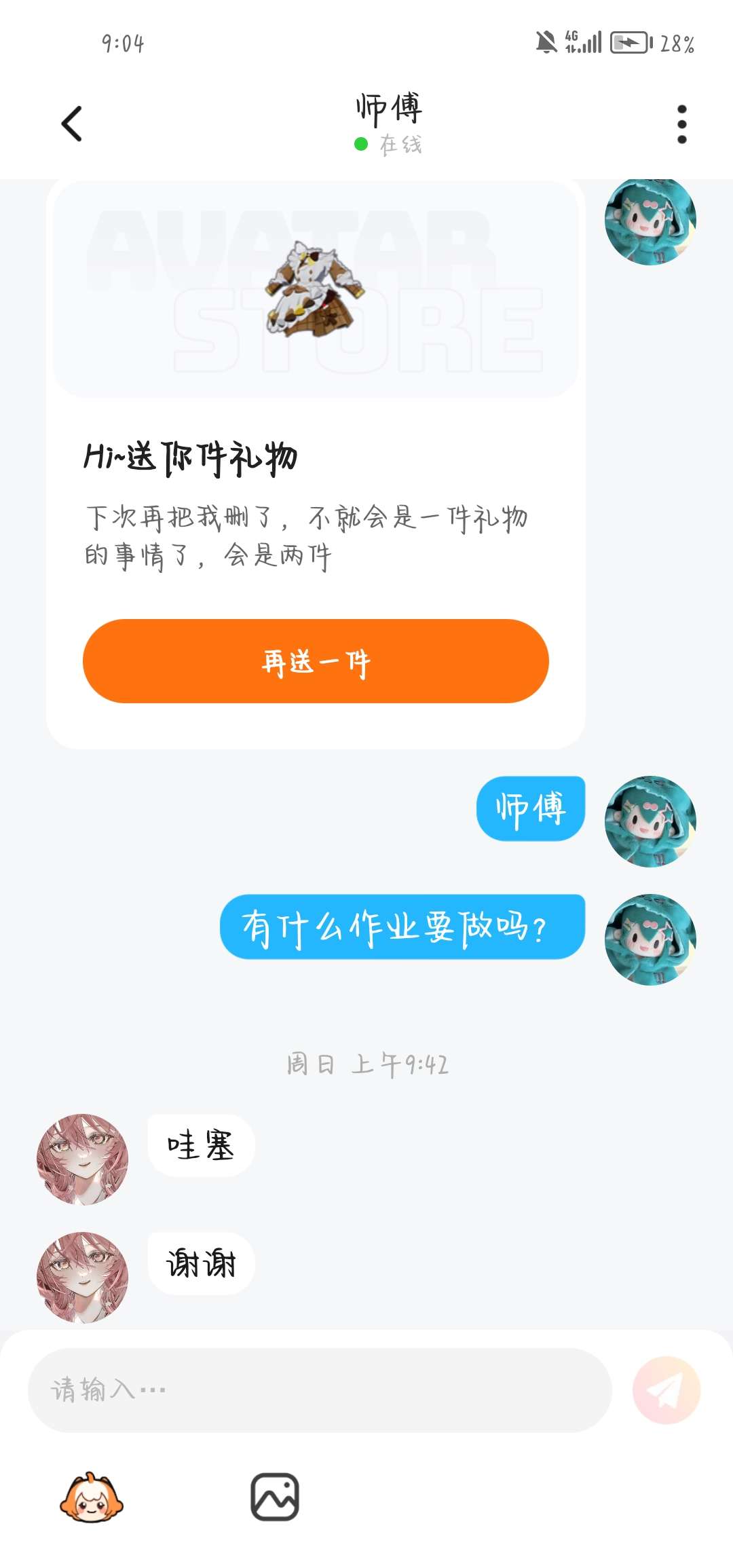This screenshot has width=733, height=1568.
Task: Open my avatar beside 有什么作业要做吗 message
Action: [x=650, y=939]
